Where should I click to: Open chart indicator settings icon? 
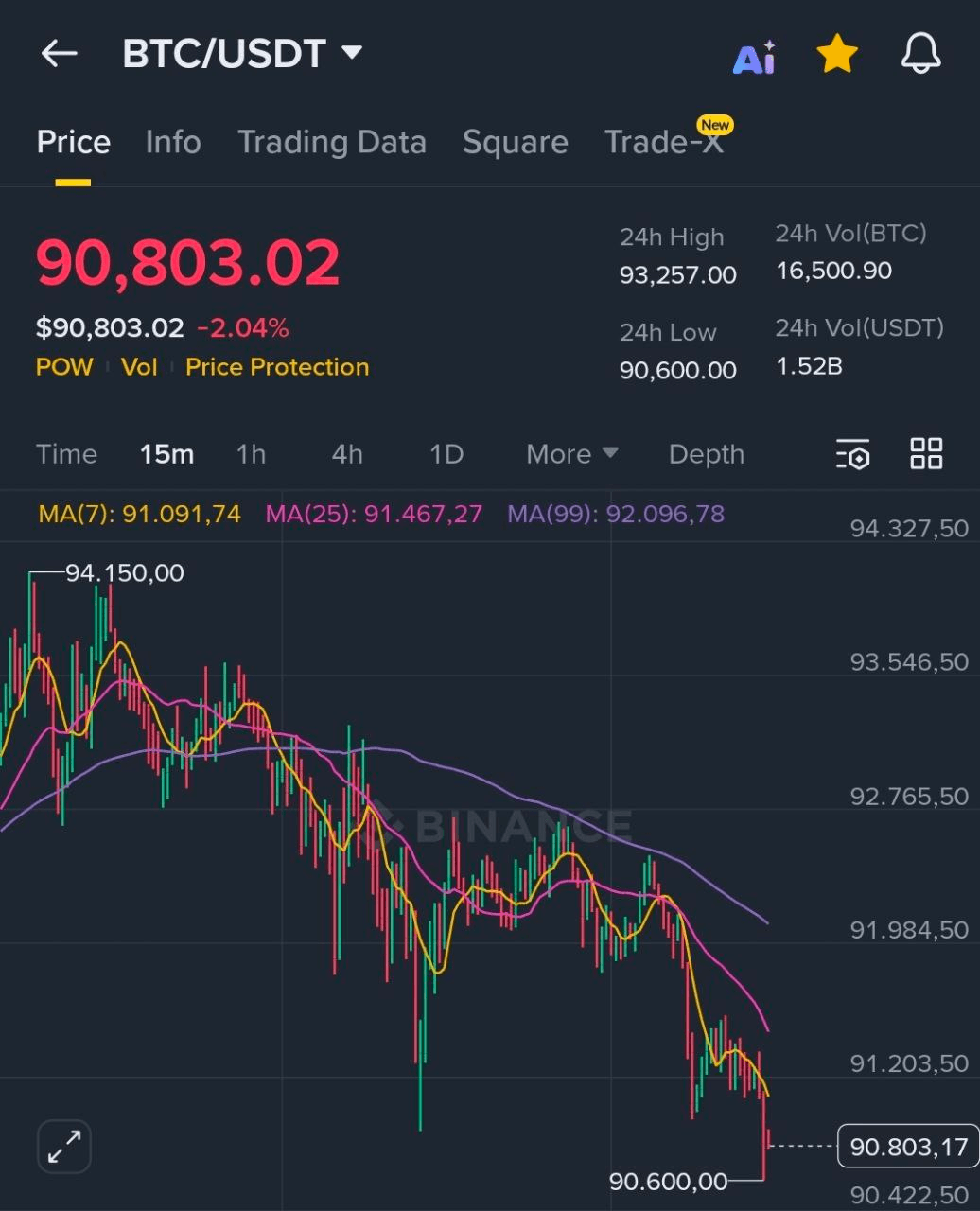click(851, 455)
